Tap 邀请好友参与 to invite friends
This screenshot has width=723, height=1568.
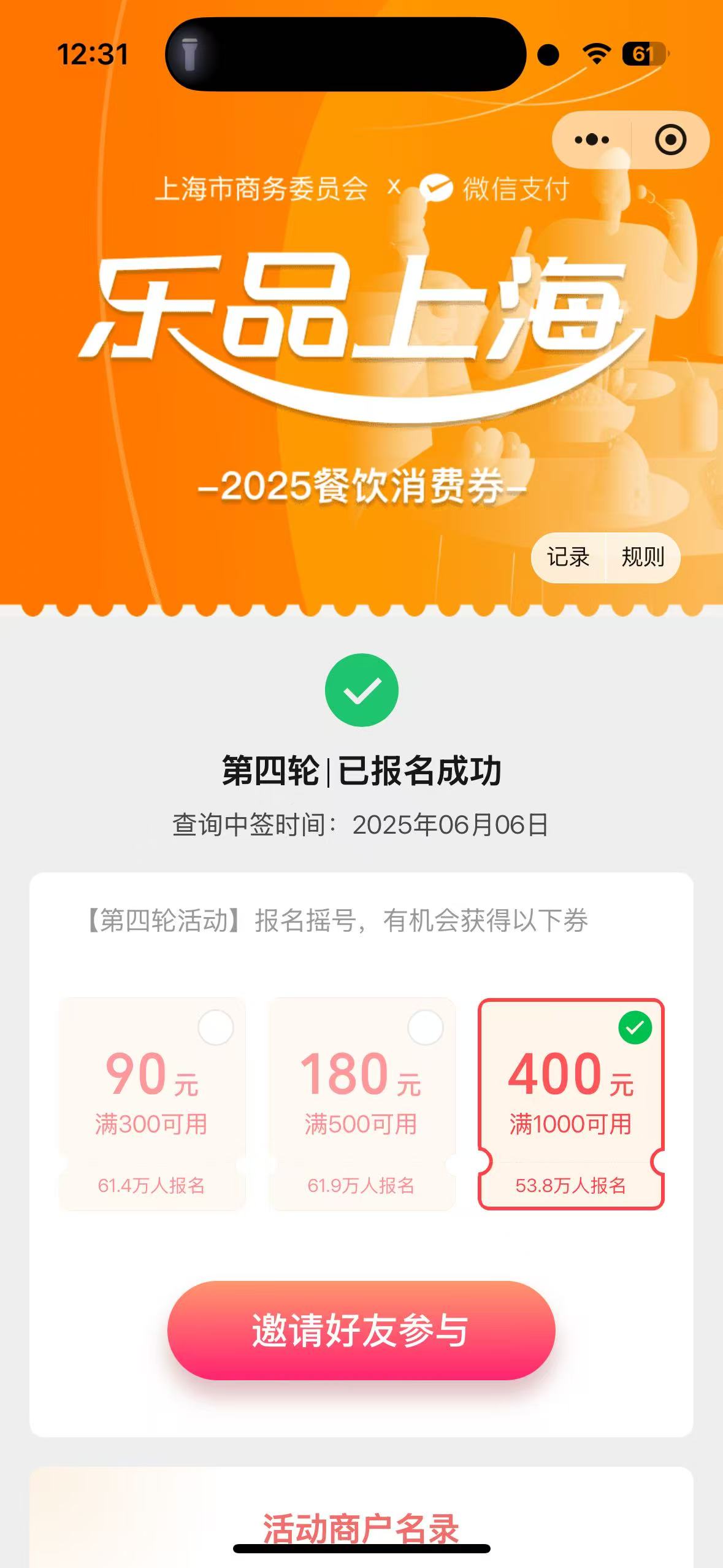(361, 1330)
